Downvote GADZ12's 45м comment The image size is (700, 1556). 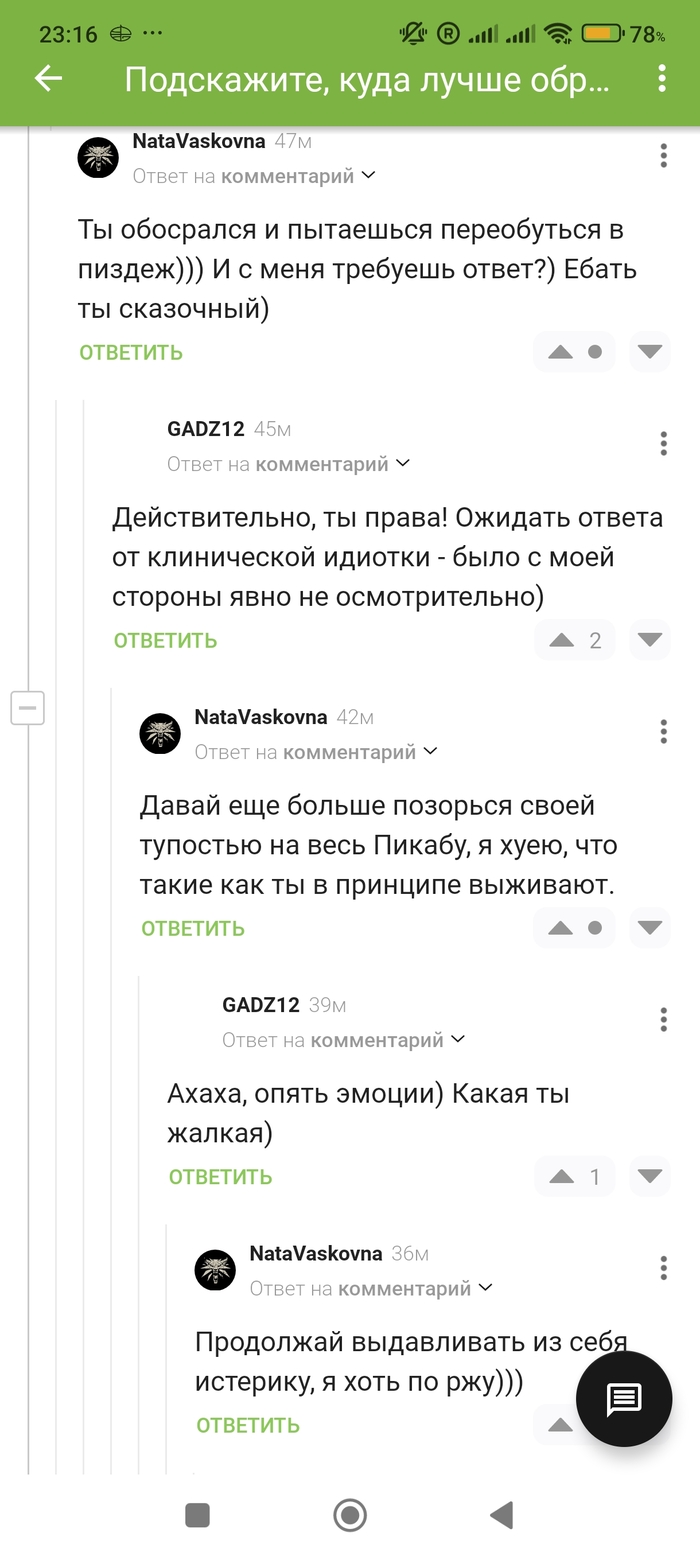click(650, 640)
